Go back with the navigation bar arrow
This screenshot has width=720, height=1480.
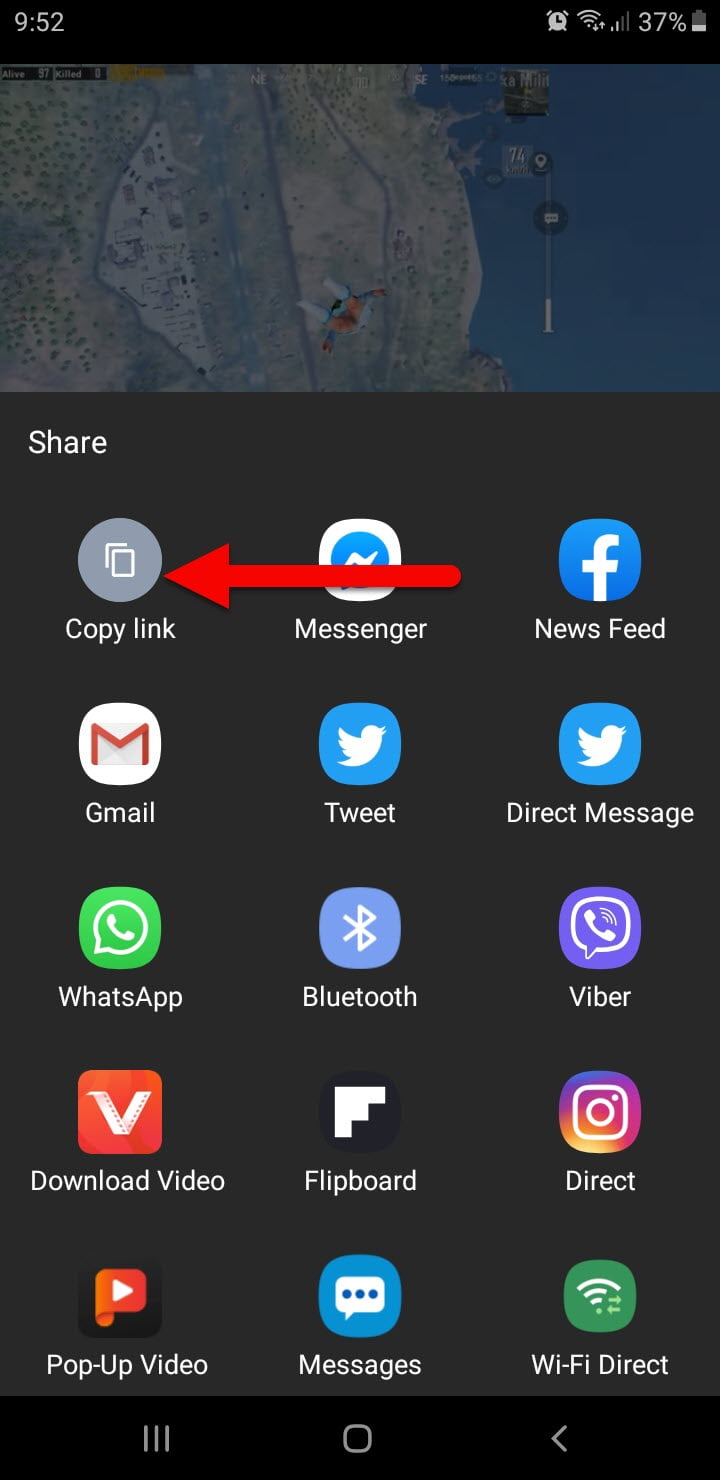[x=560, y=1438]
